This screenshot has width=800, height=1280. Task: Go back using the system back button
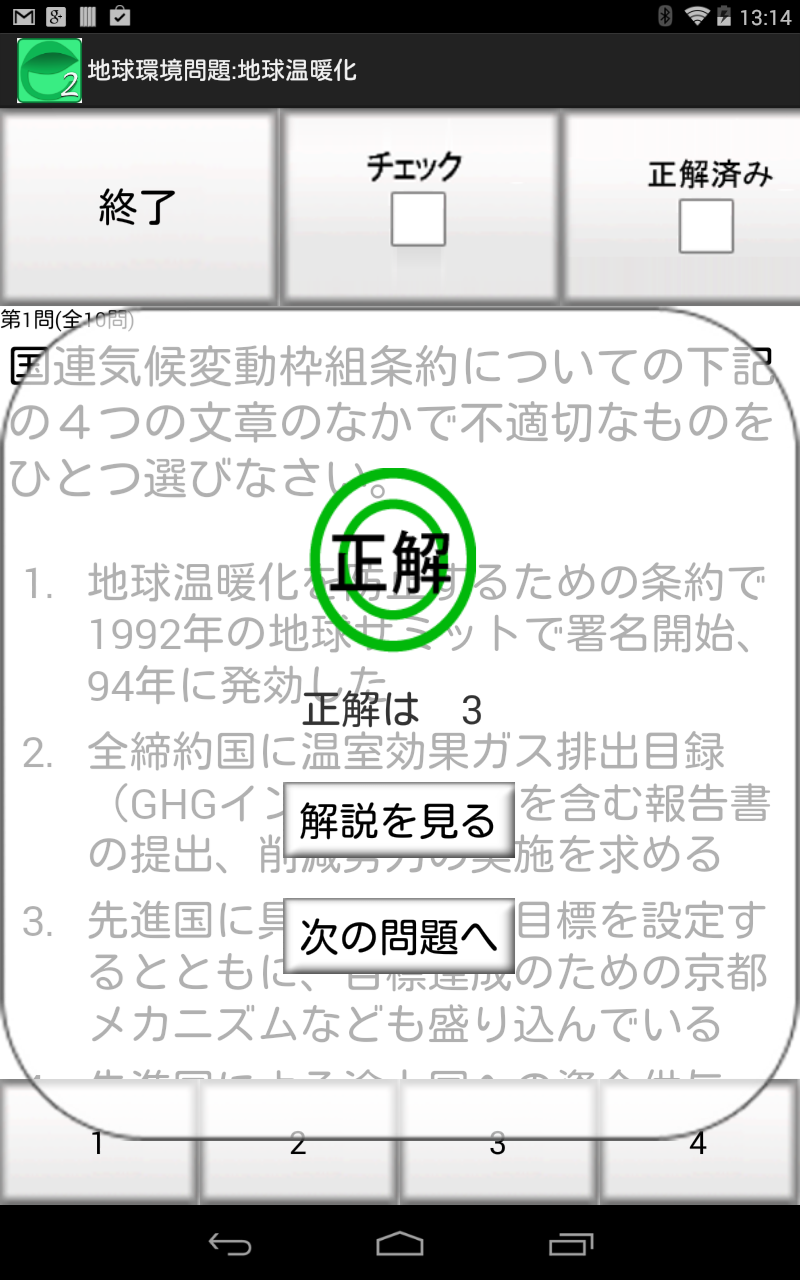229,1243
